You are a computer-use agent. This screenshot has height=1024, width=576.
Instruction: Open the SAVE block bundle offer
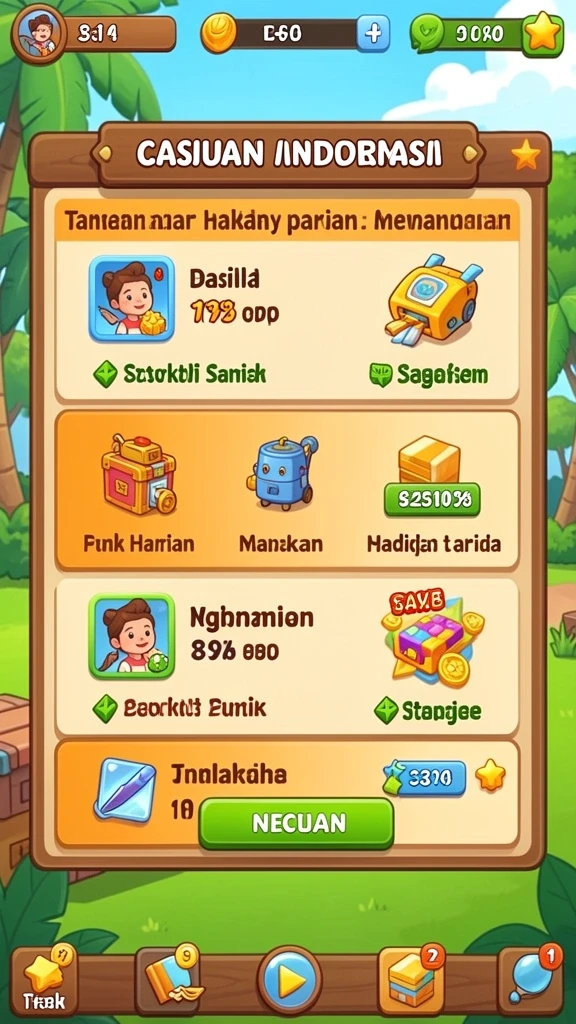pos(433,637)
